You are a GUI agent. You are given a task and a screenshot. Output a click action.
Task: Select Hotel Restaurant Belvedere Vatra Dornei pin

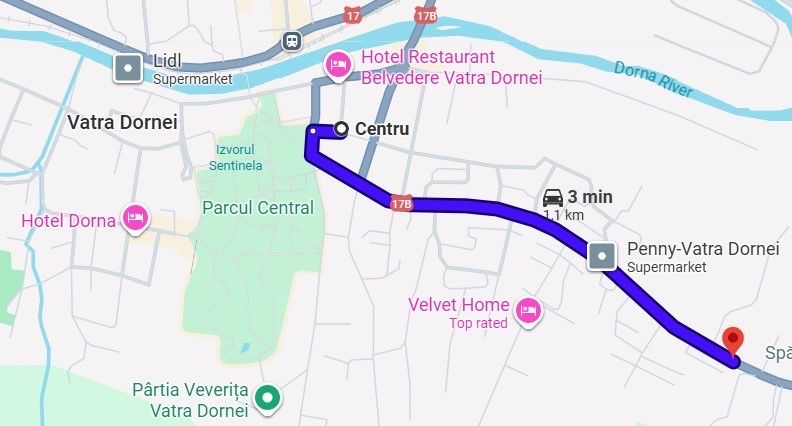click(338, 65)
